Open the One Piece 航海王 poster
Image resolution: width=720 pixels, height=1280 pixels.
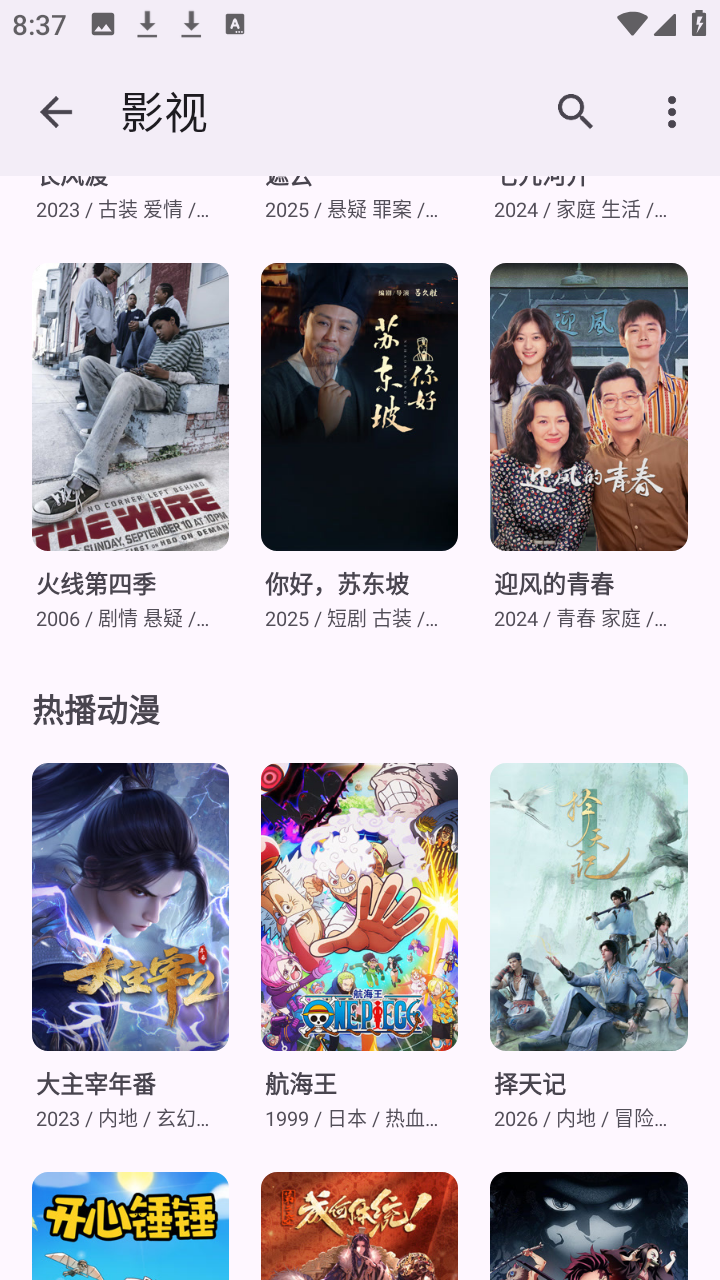point(359,906)
